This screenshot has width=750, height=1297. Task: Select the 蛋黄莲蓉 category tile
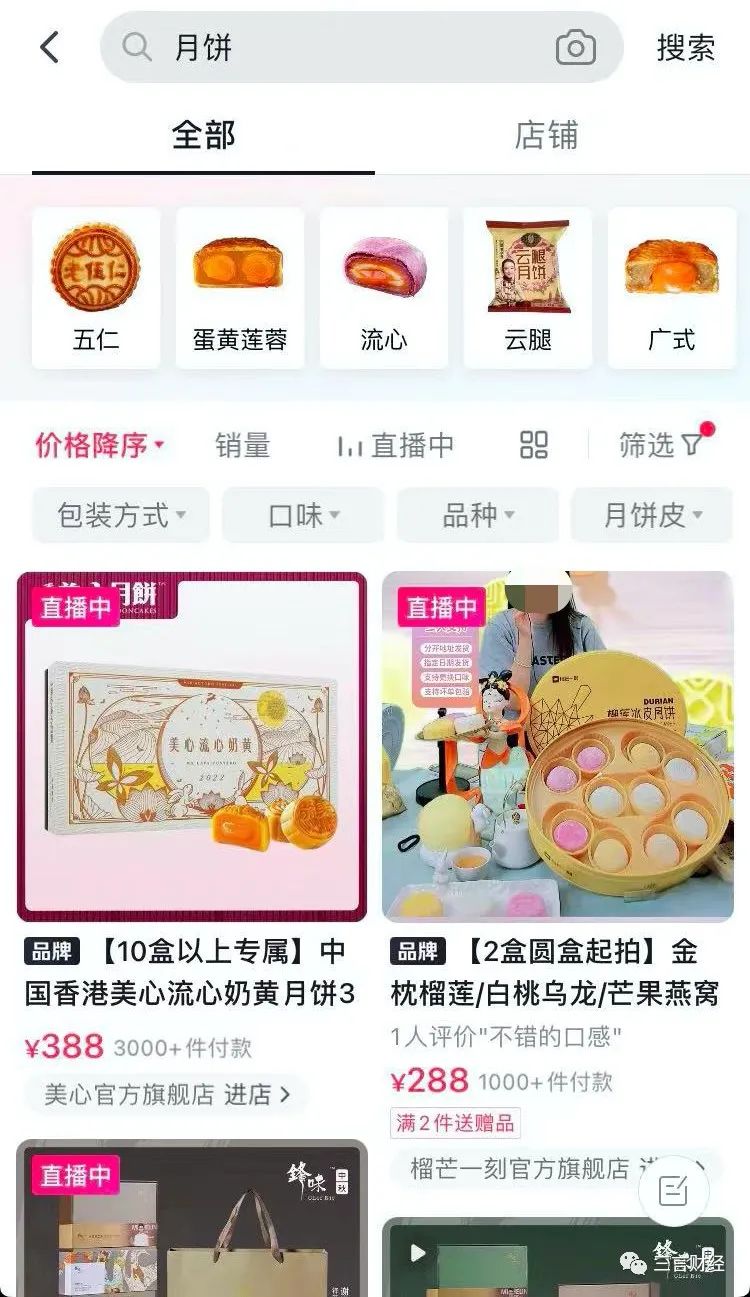point(240,288)
